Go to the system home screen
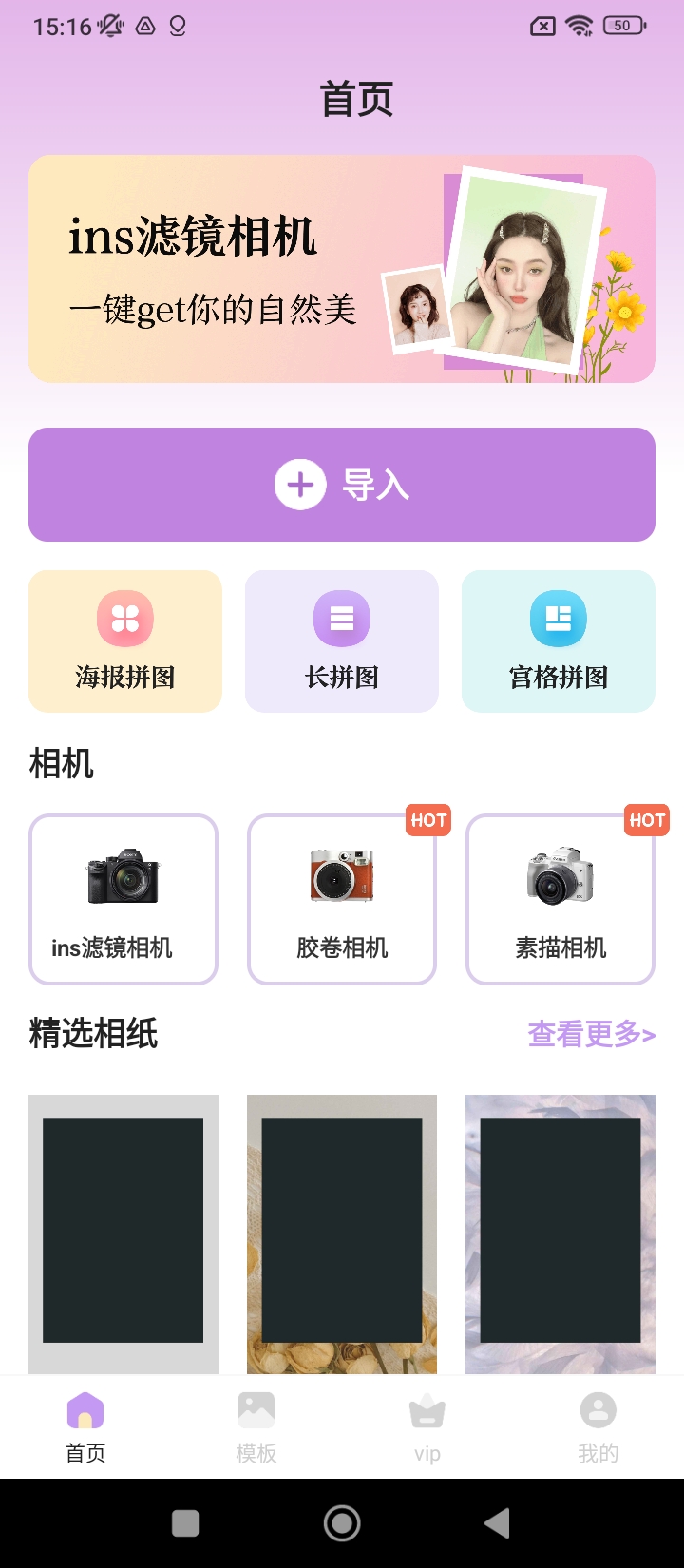Screen dimensions: 684x1568 tap(342, 1523)
